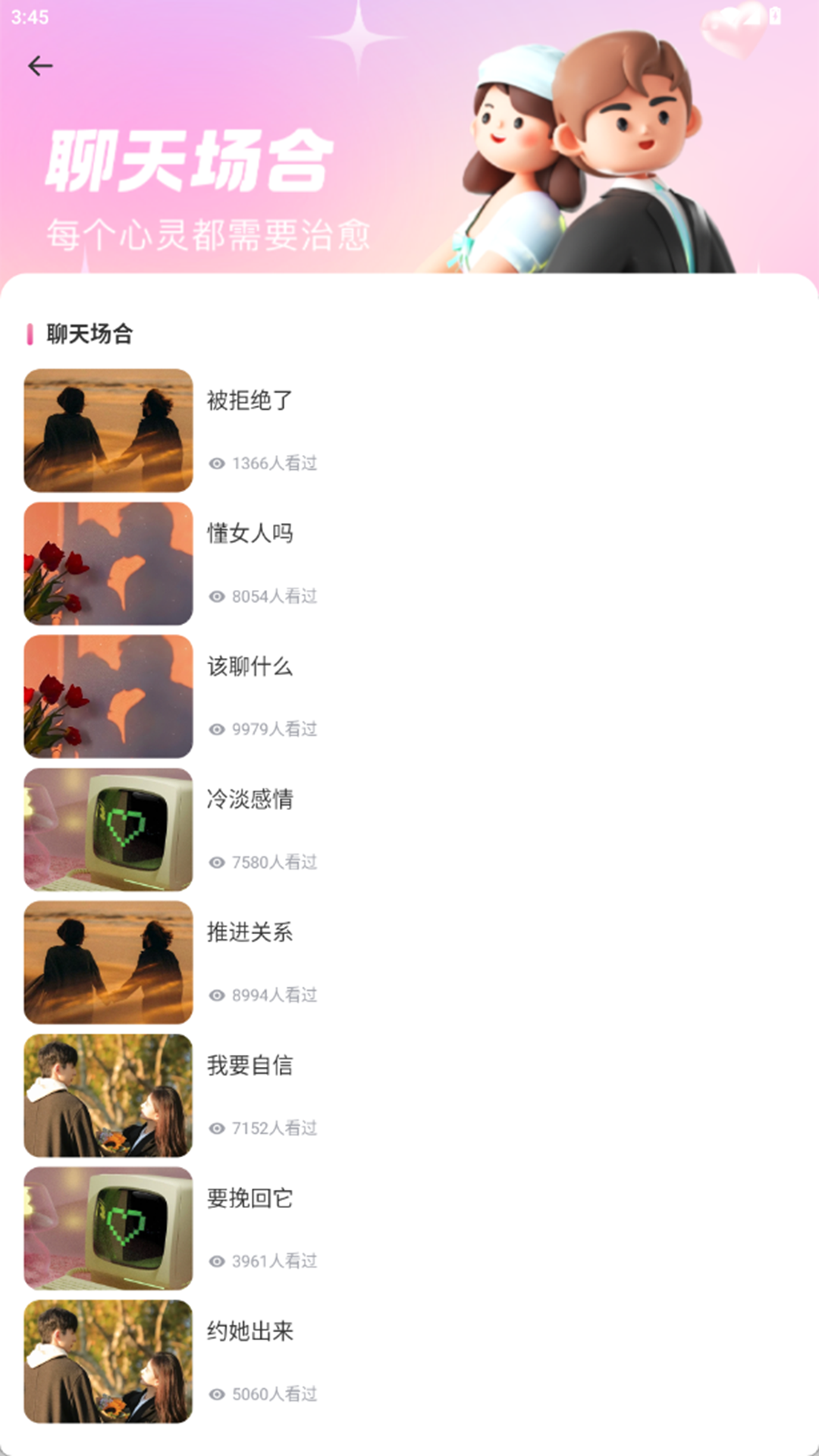Tap the eye icon next to 8994人看过
The width and height of the screenshot is (819, 1456).
click(217, 996)
